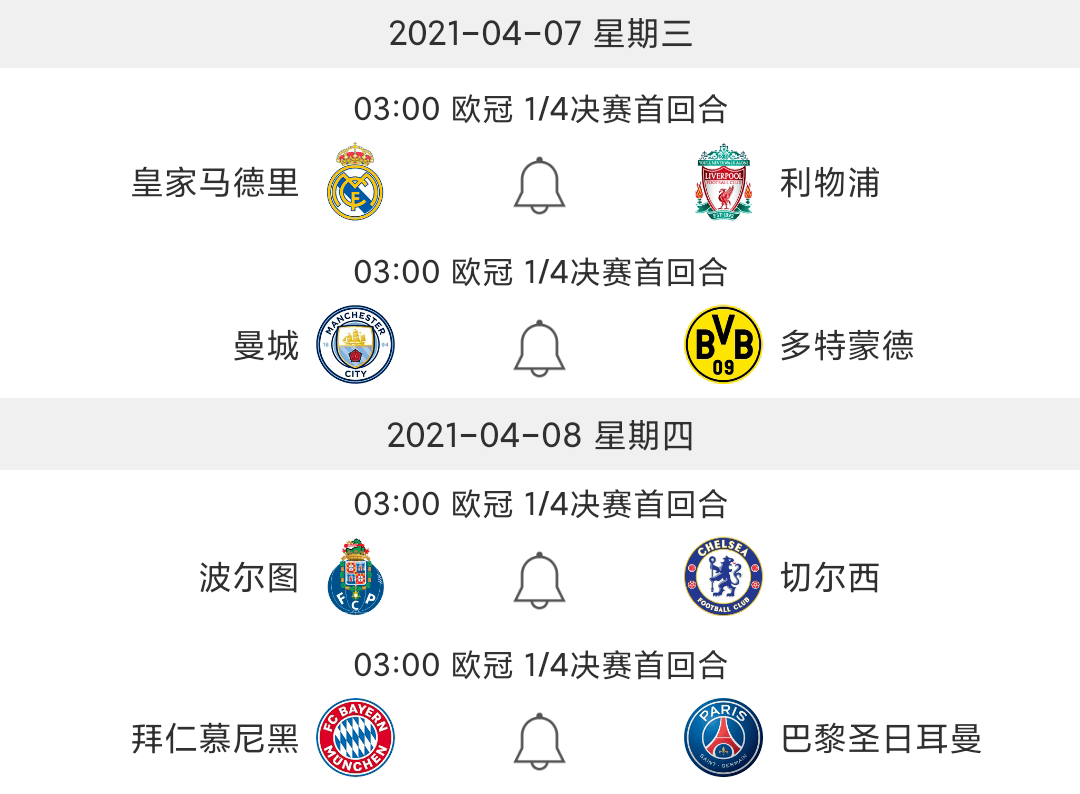Tap the bell for 波尔图 vs 切尔西
Image resolution: width=1080 pixels, height=794 pixels.
(x=539, y=579)
